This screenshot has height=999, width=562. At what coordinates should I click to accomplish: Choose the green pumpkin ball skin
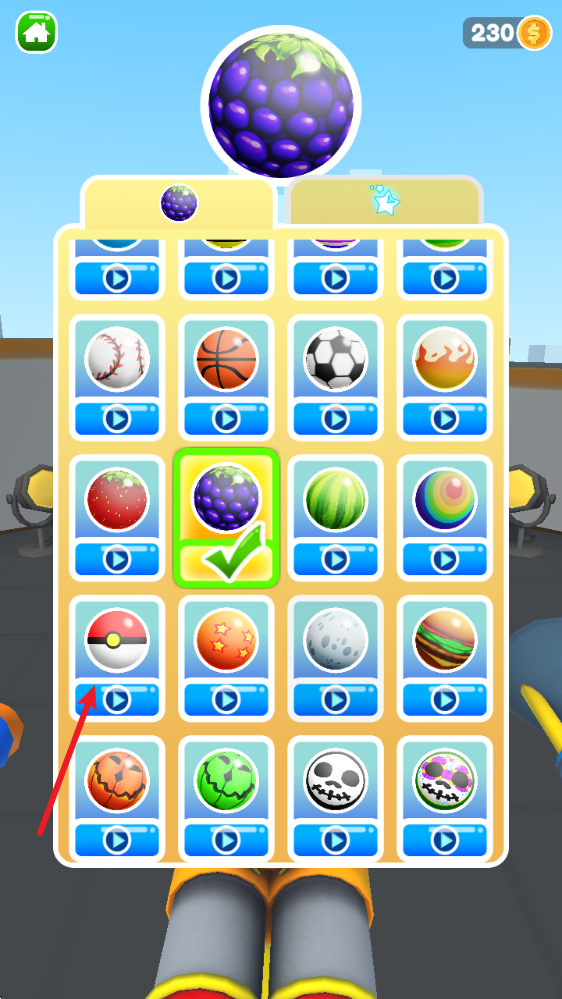tap(226, 798)
